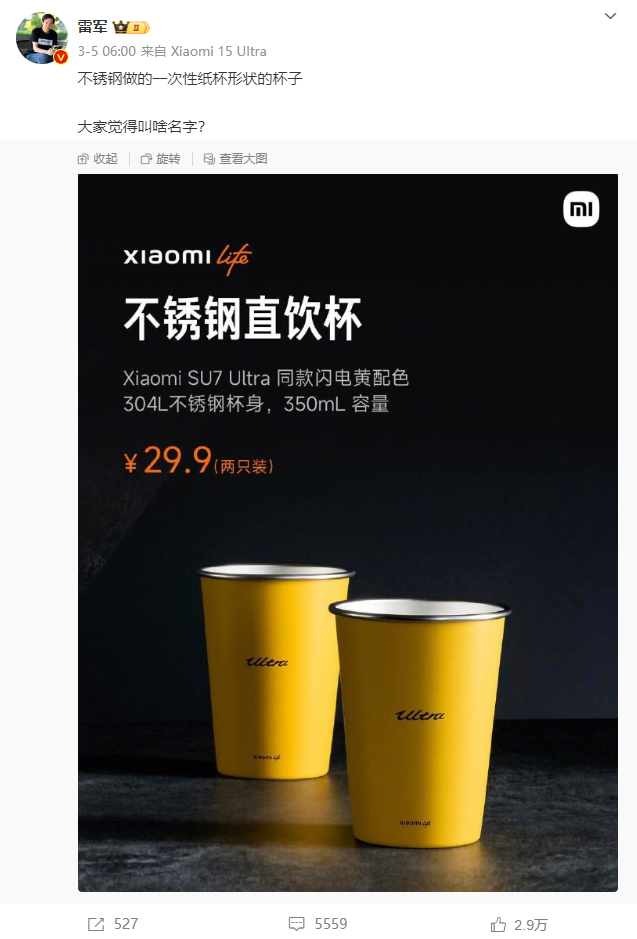Repost this post with 527 shares
The image size is (637, 939).
[114, 923]
